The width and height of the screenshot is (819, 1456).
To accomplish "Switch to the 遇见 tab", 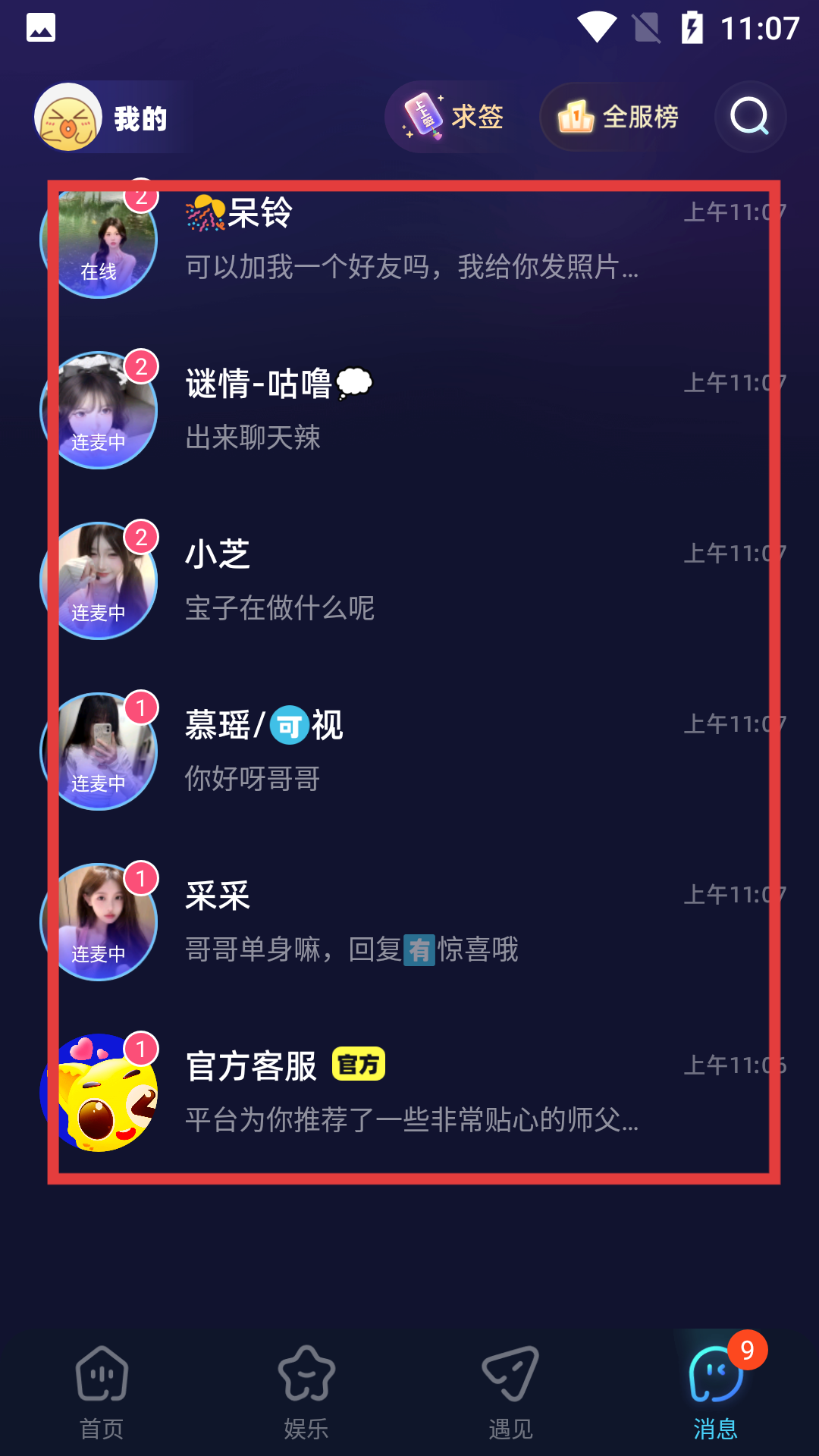I will click(510, 1392).
